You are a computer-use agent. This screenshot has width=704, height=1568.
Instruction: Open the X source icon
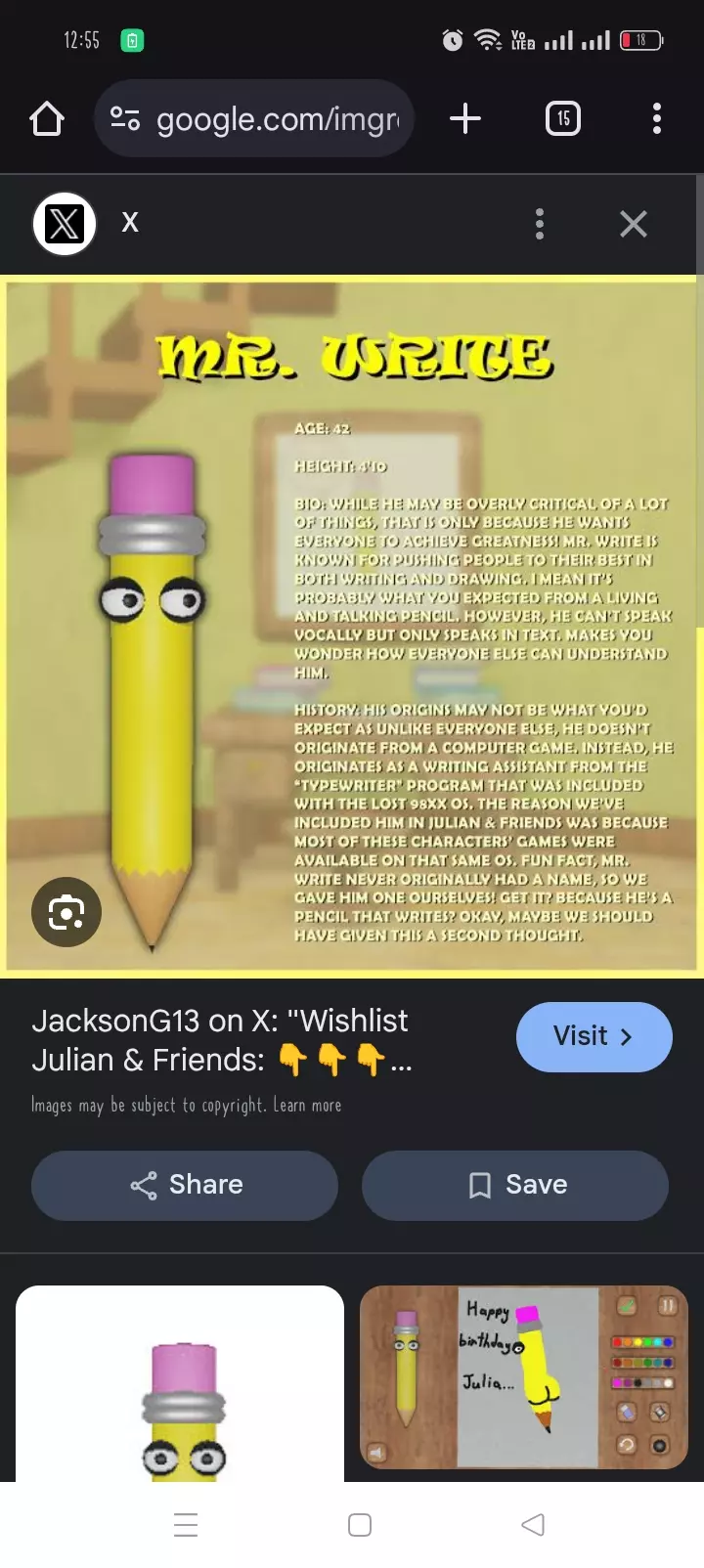pos(65,224)
